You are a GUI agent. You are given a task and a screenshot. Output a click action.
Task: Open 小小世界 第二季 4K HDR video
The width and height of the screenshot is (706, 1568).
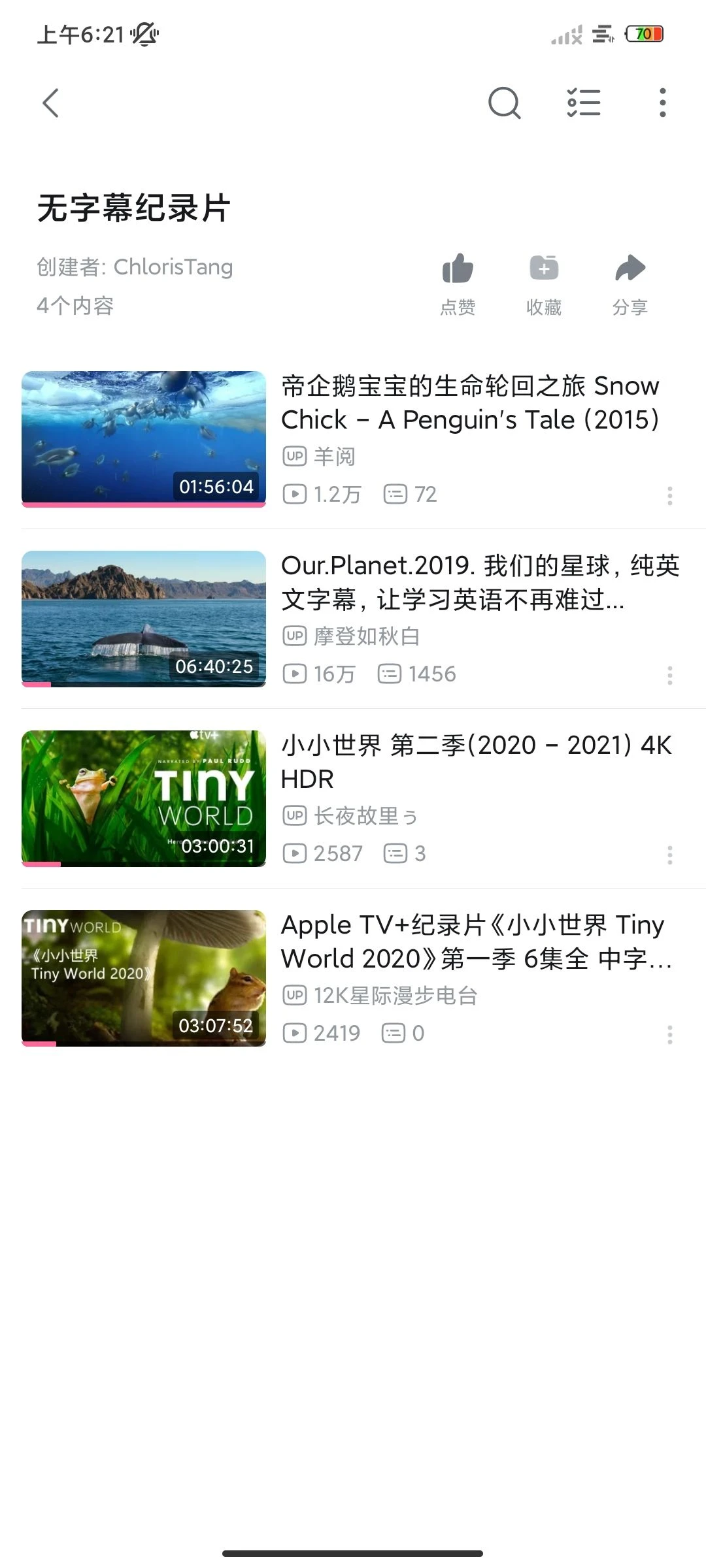pyautogui.click(x=353, y=798)
